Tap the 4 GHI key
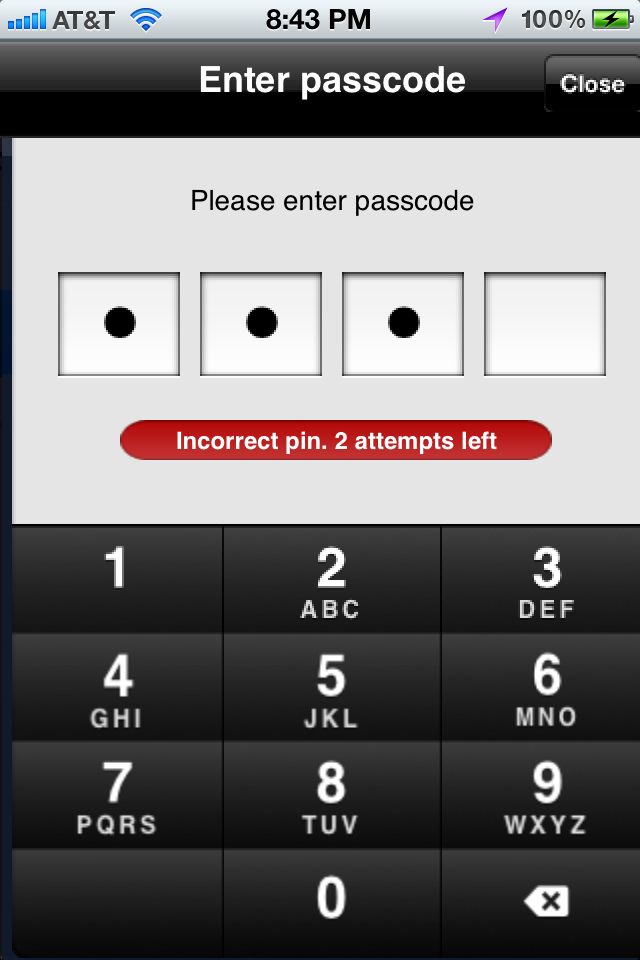This screenshot has width=640, height=960. click(117, 688)
